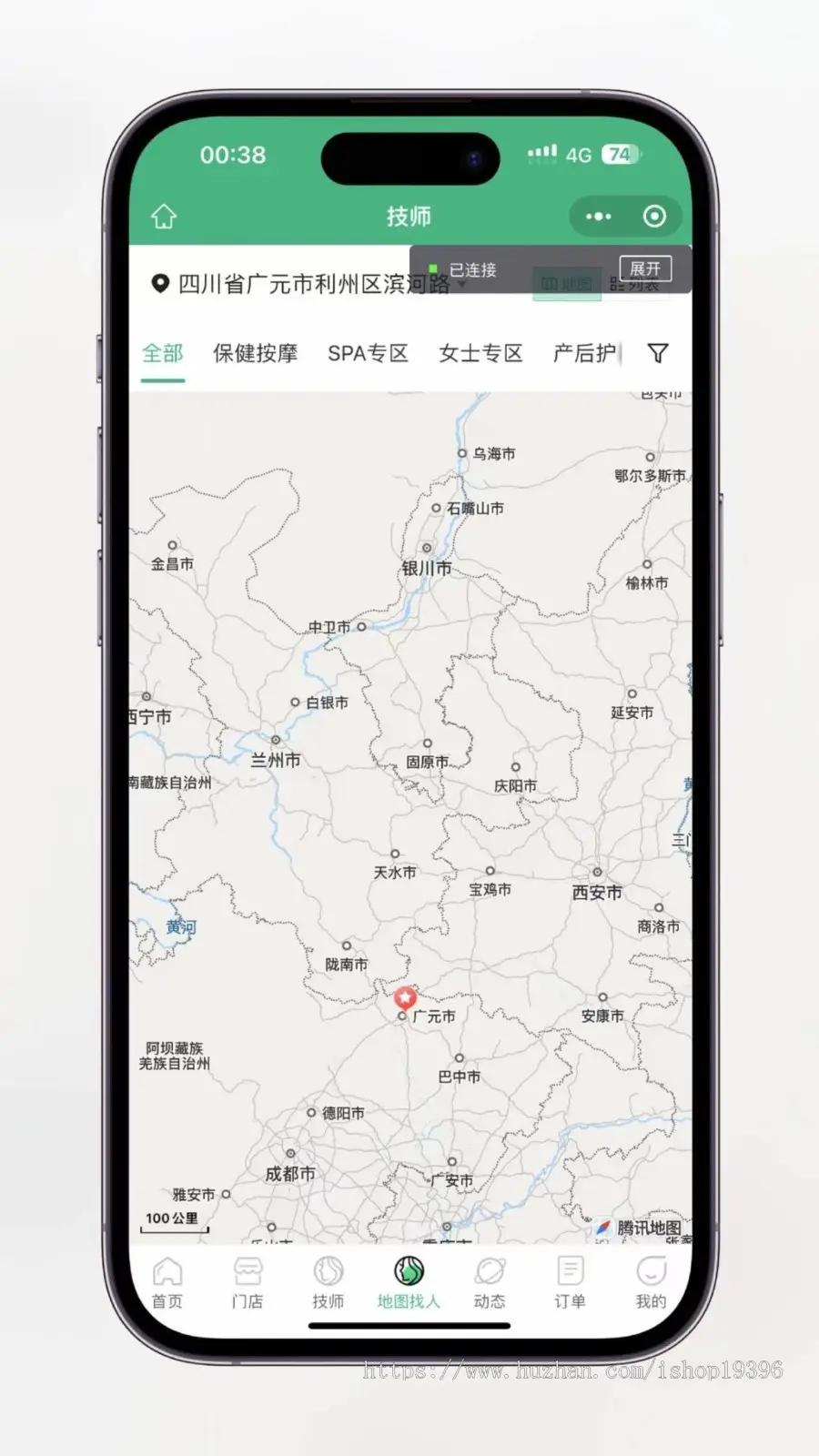Select the 产后护 category tab
Screen dimensions: 819x1456
tap(584, 353)
